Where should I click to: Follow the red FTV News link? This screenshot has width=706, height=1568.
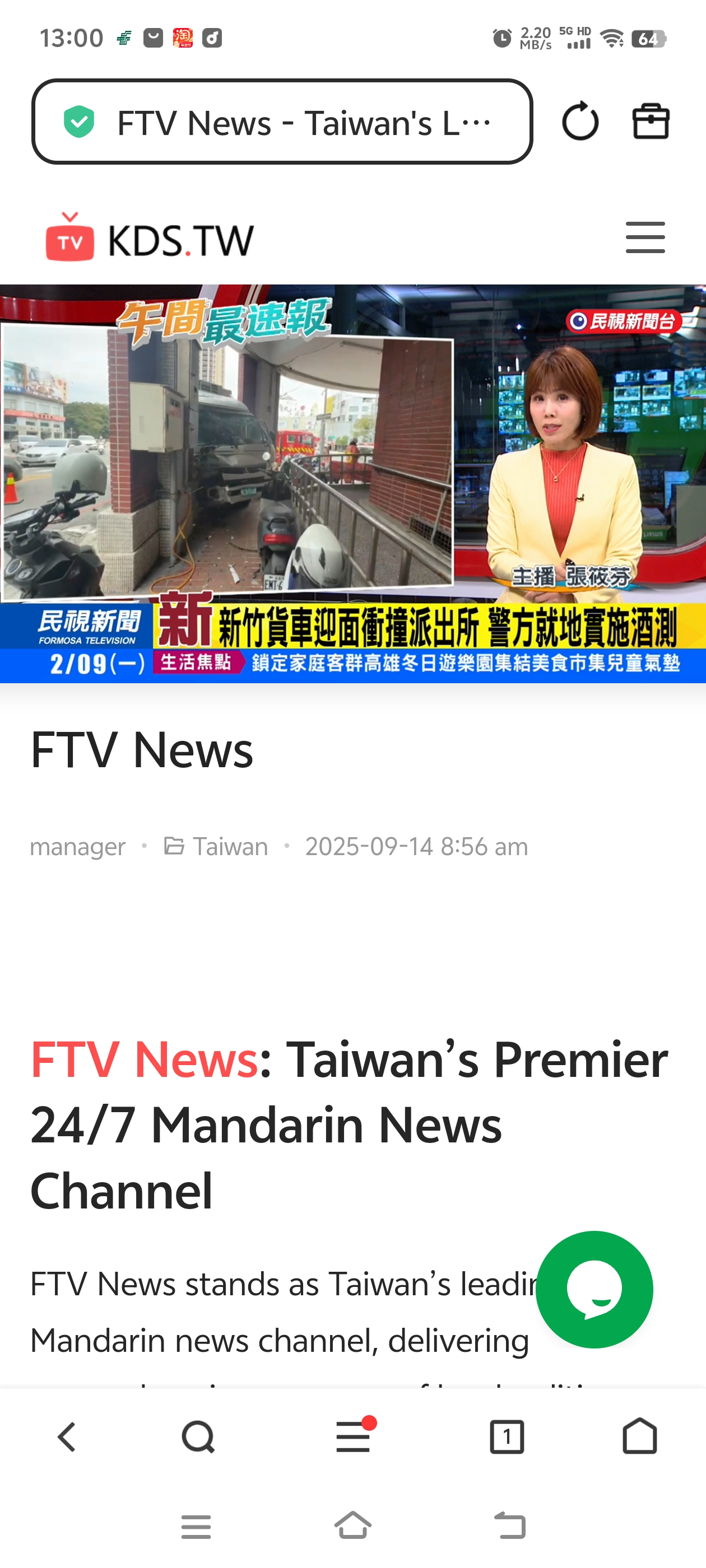coord(144,1059)
